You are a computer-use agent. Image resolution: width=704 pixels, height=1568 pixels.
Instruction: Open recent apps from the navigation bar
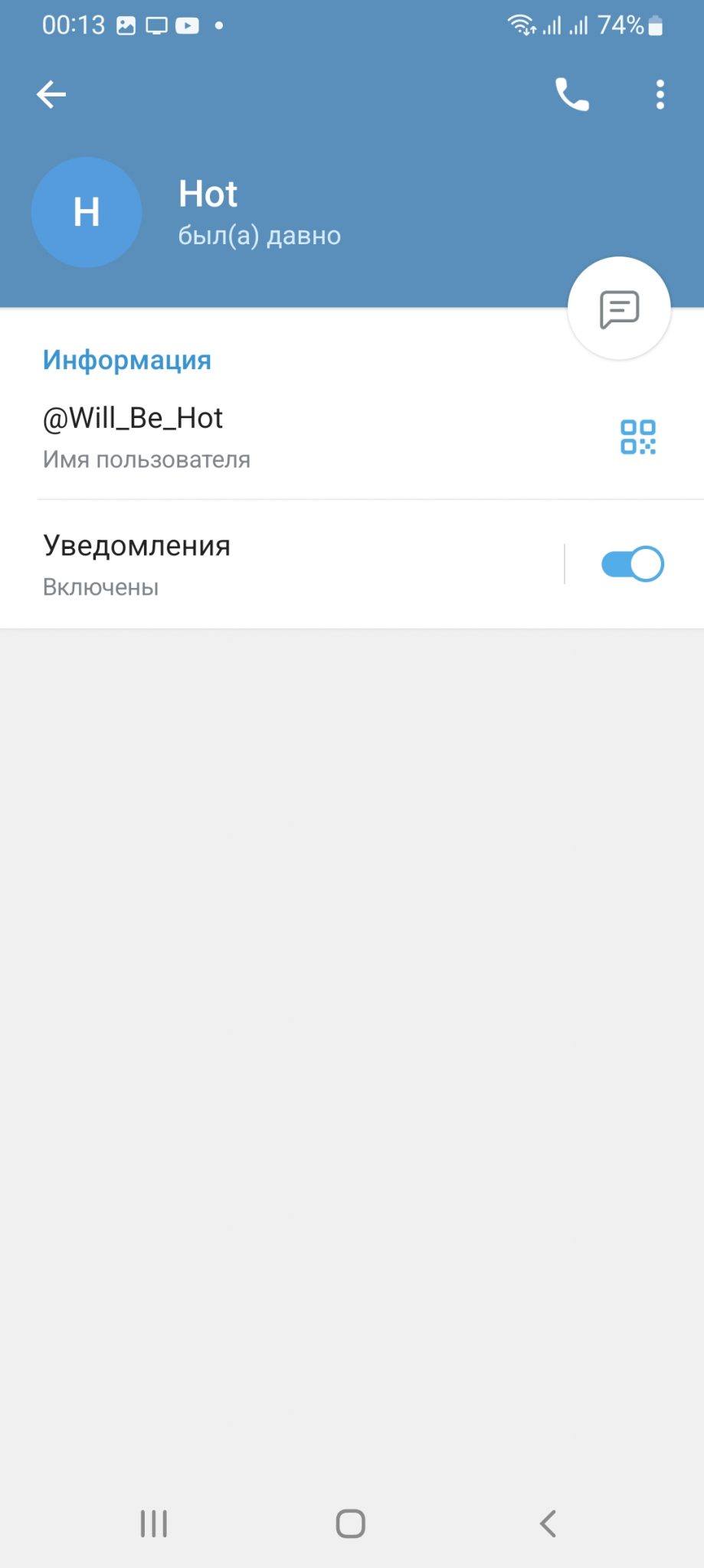[154, 1524]
